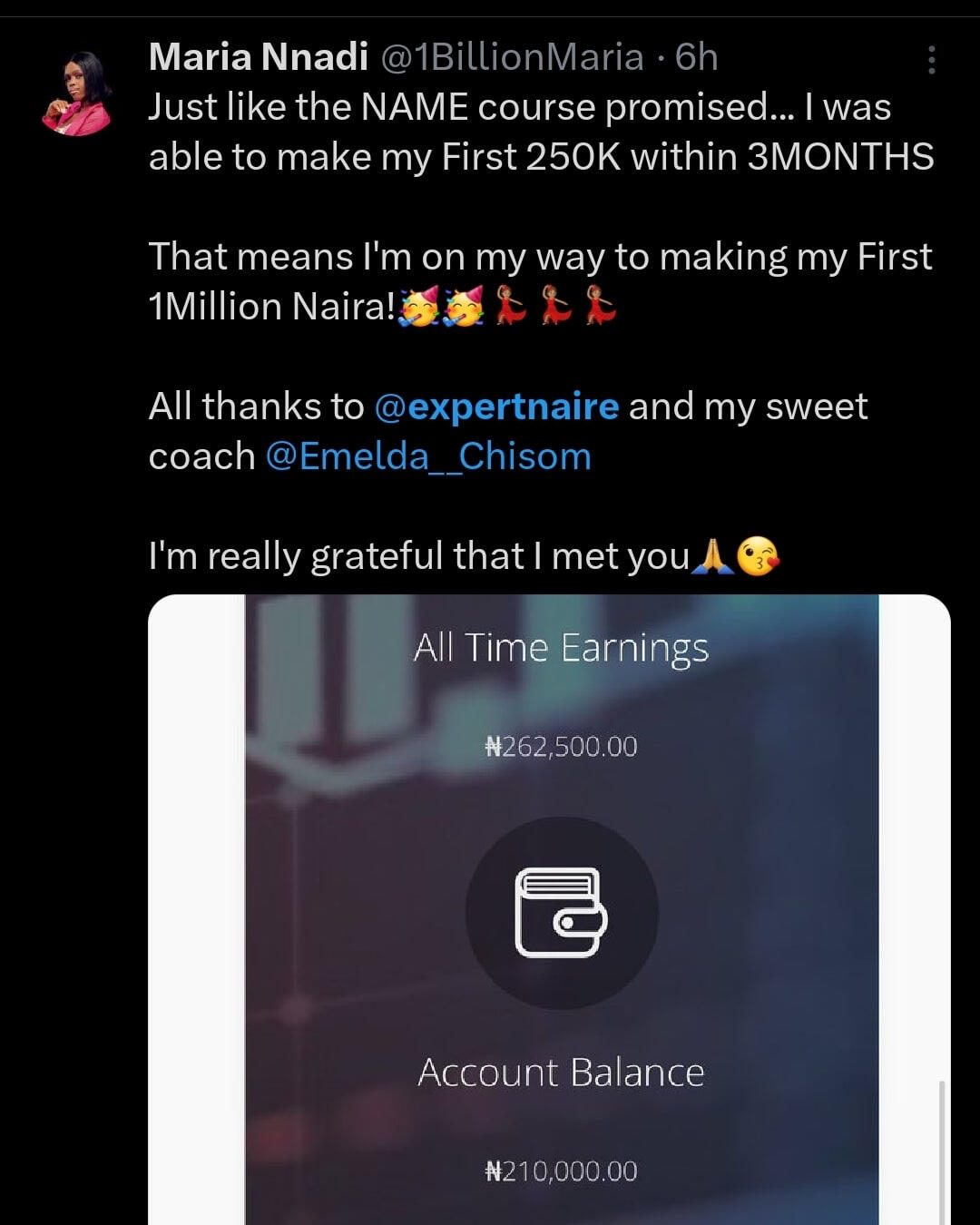
Task: Tap the Maria Nnadi display name
Action: (x=258, y=57)
